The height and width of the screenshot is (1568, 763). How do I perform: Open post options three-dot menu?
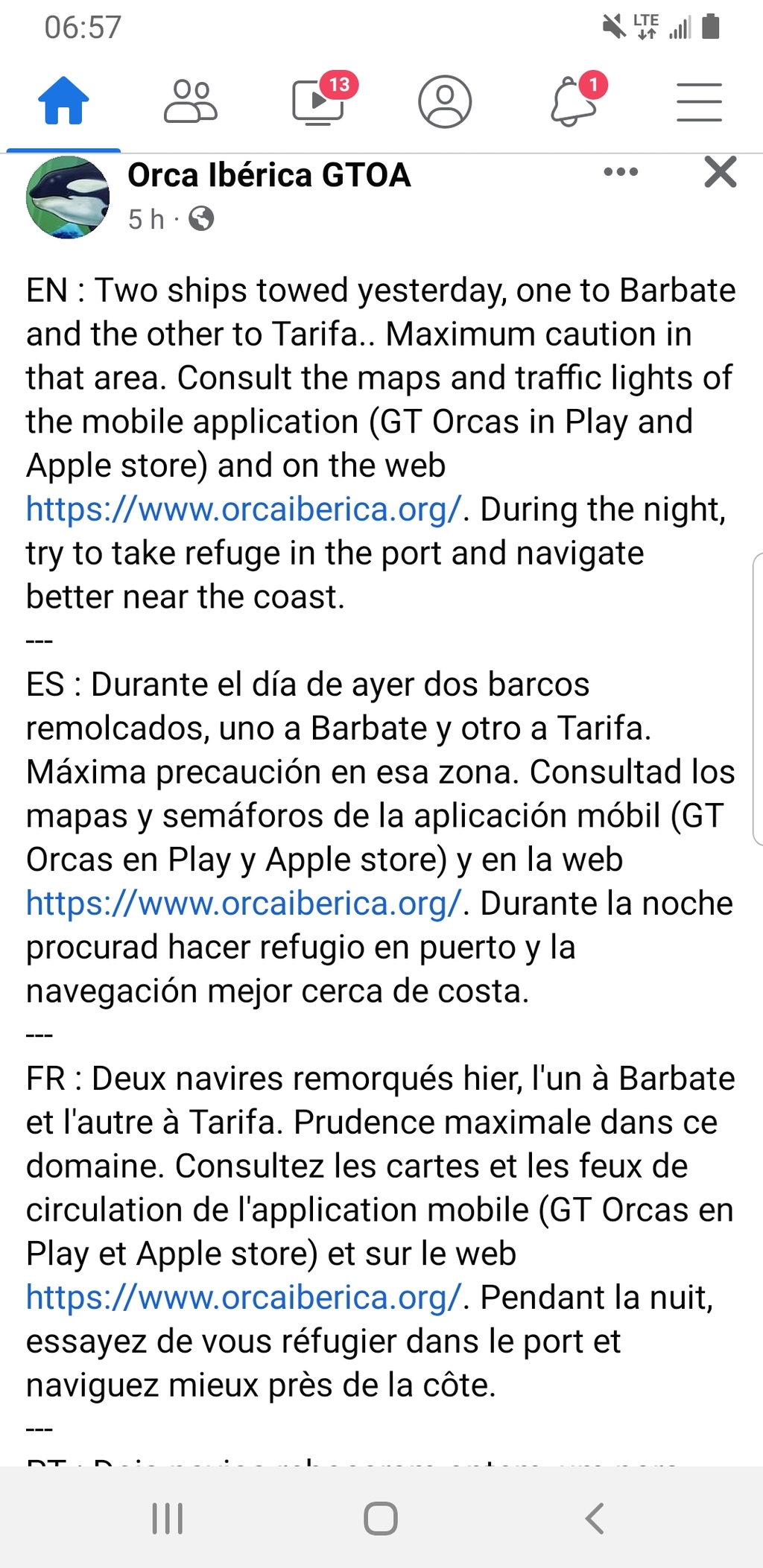[621, 172]
